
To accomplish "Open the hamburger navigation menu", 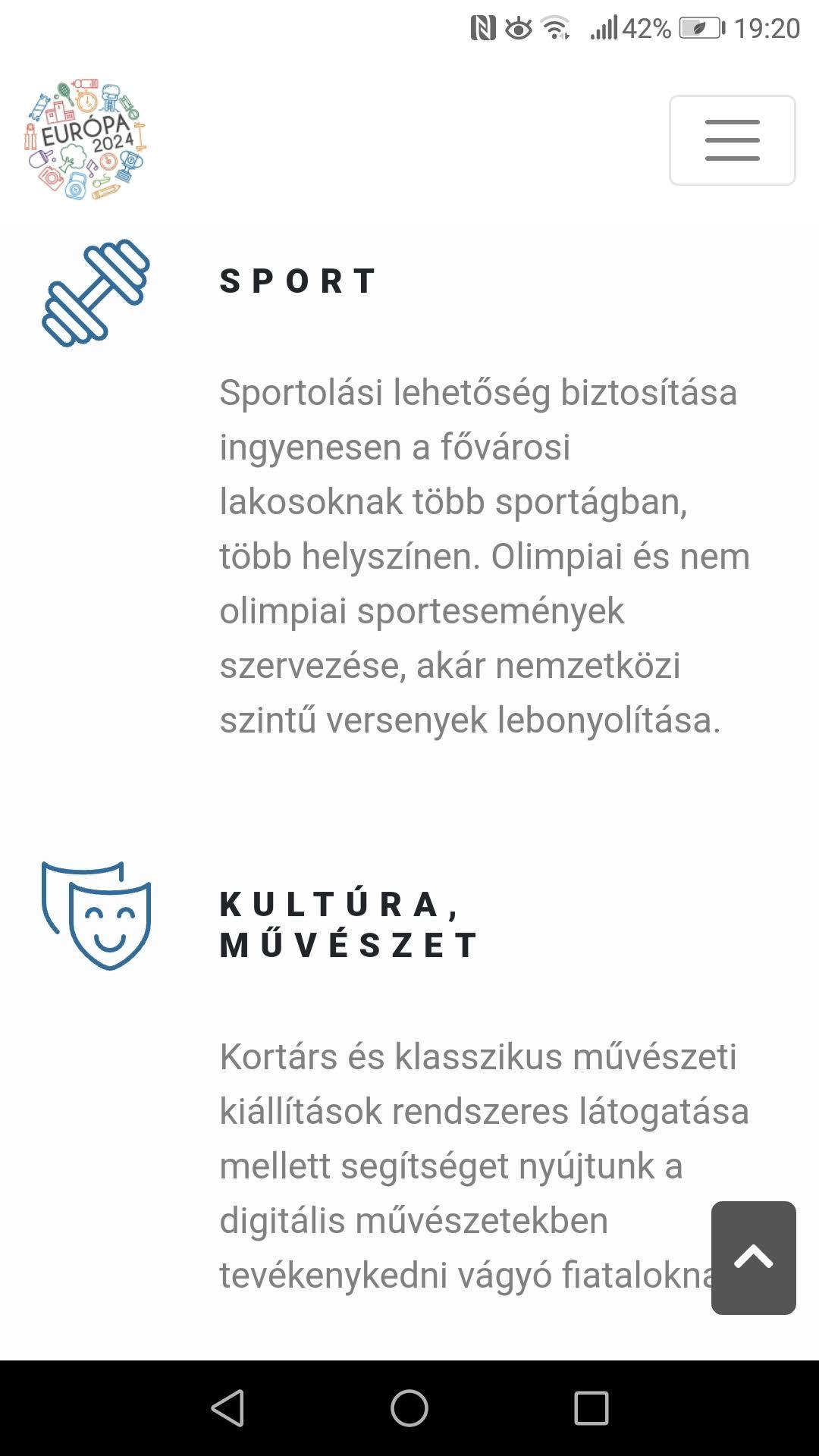I will [x=732, y=140].
